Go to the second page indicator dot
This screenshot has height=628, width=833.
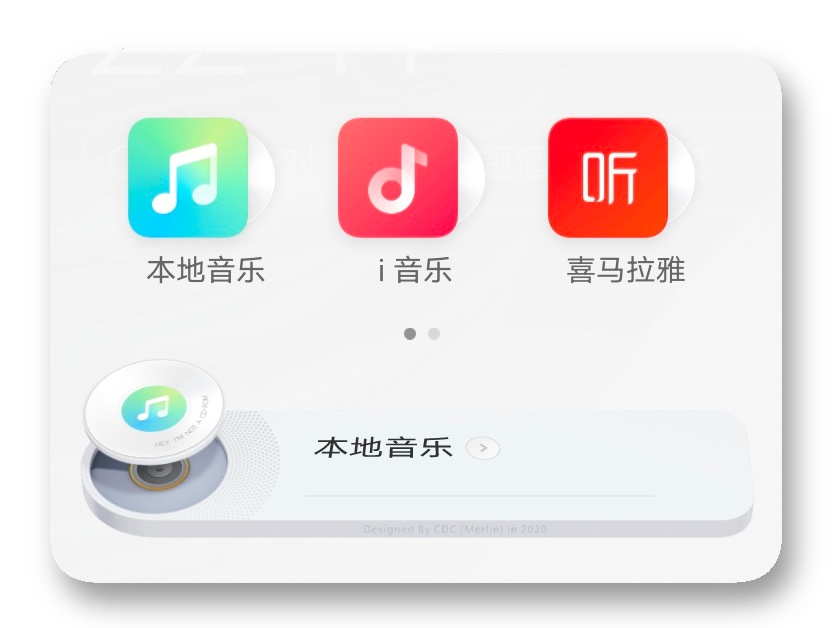[x=434, y=334]
